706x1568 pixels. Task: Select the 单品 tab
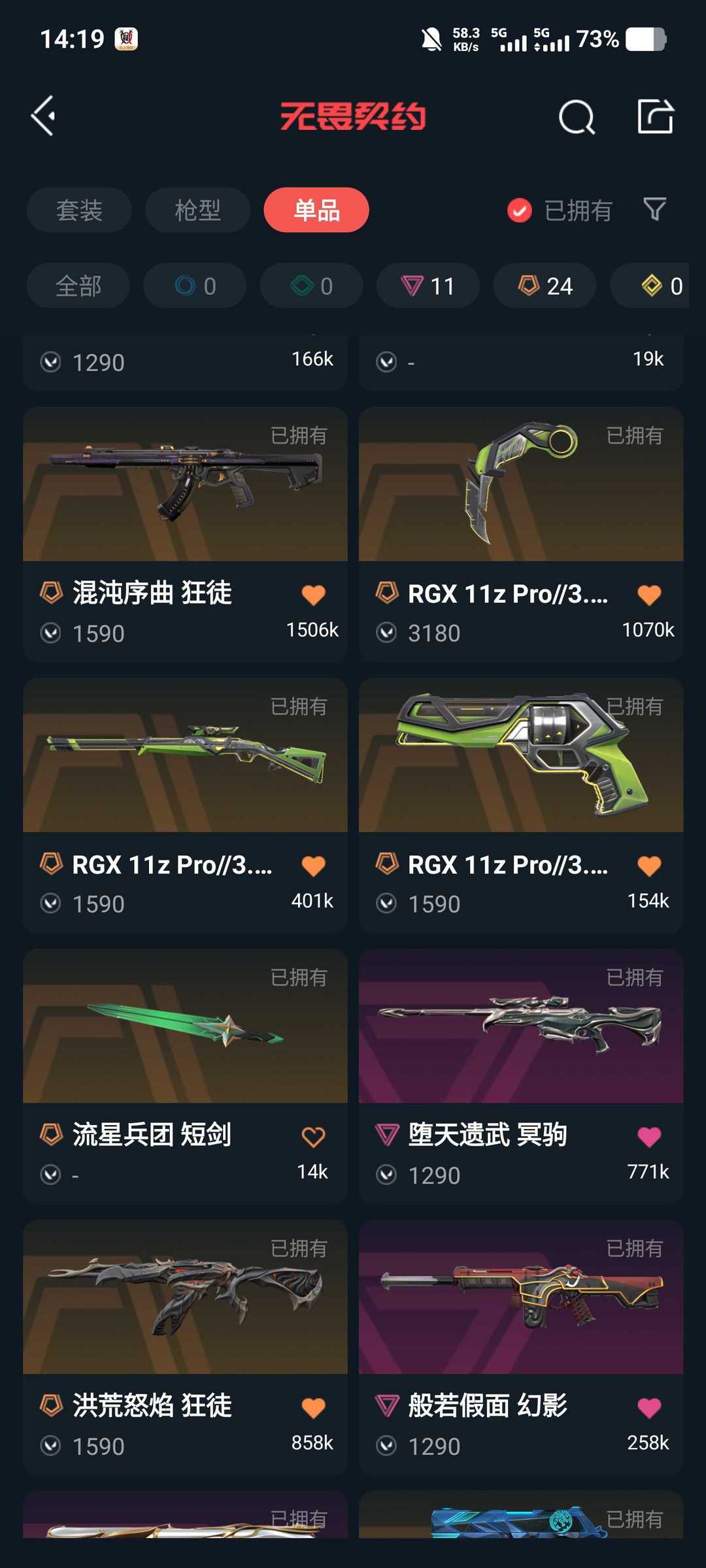316,210
